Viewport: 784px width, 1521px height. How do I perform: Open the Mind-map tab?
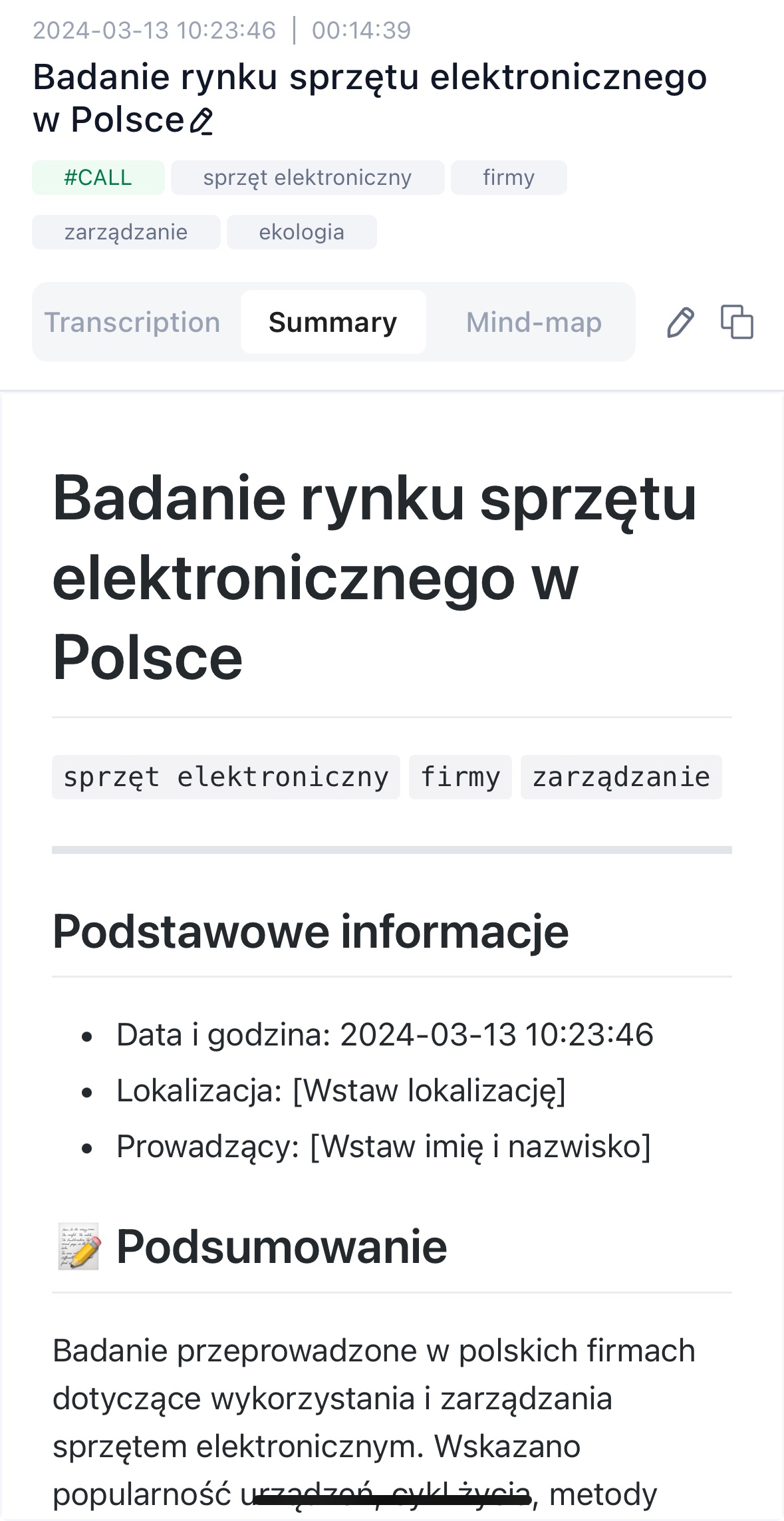click(533, 322)
